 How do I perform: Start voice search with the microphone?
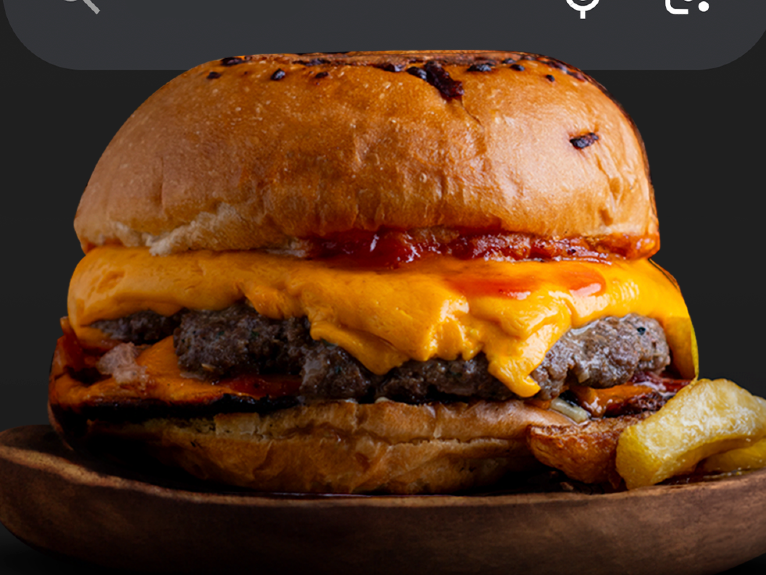click(x=582, y=5)
